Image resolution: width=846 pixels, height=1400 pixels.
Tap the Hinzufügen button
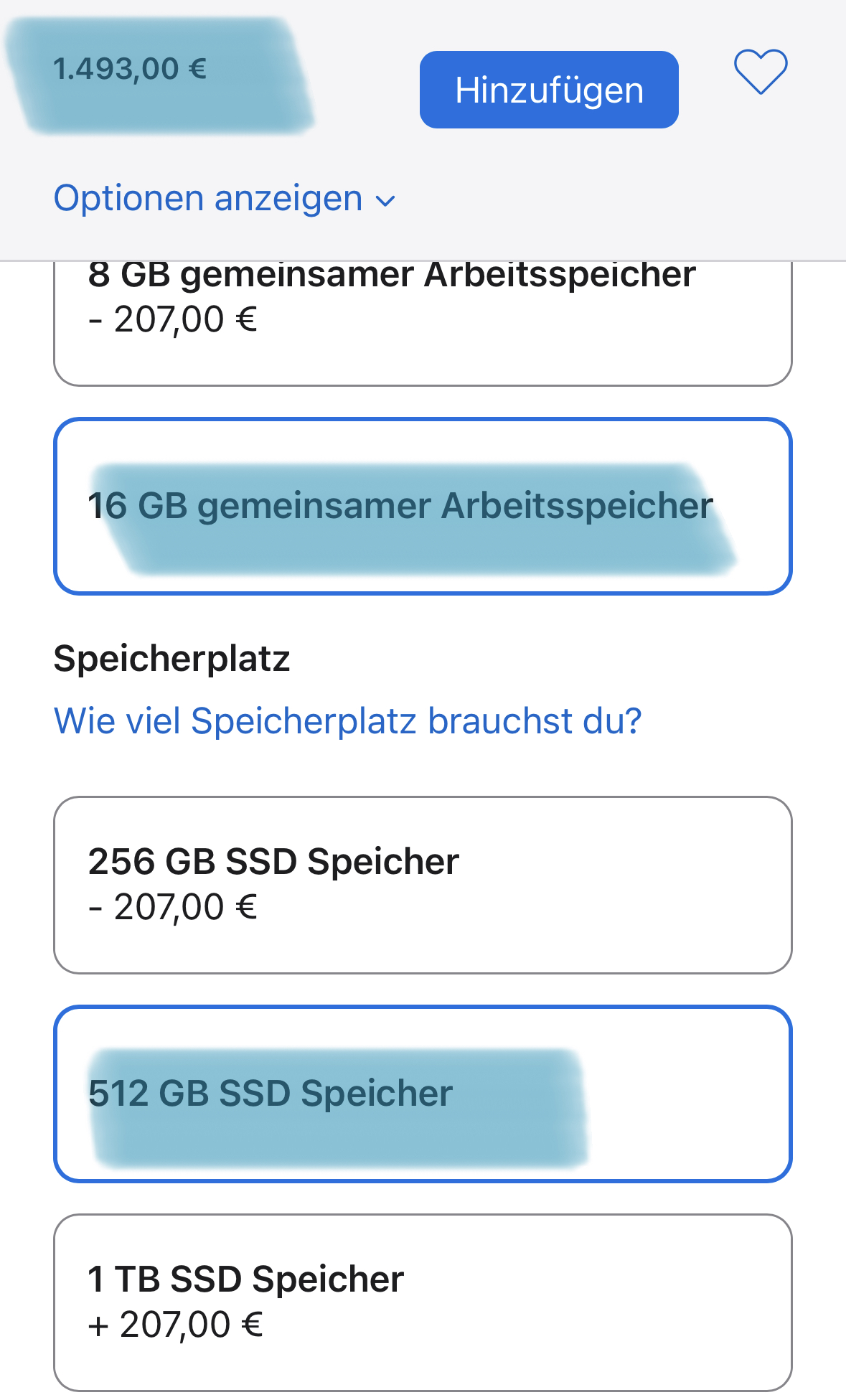(549, 90)
